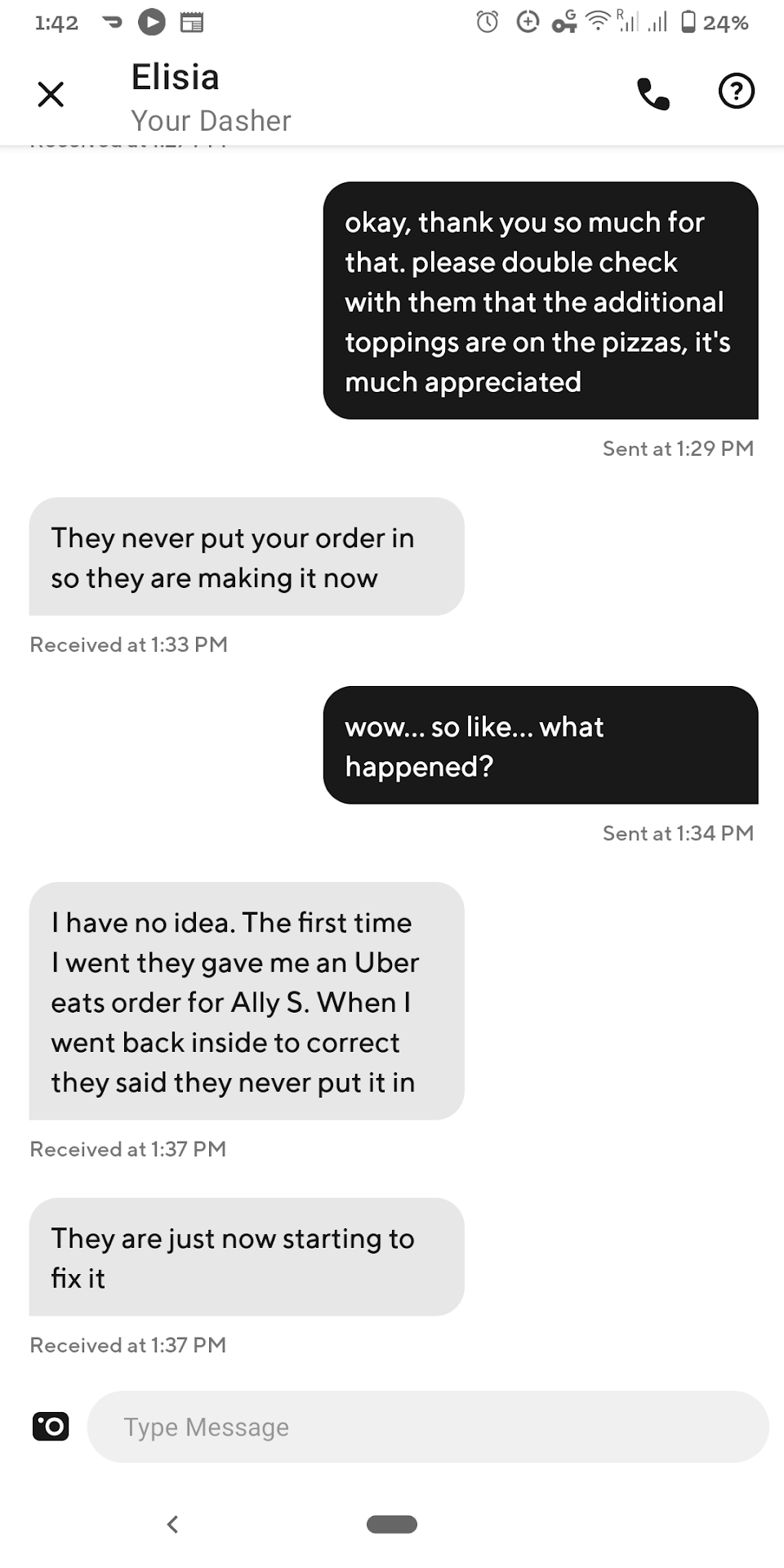Tap the Type Message field

(427, 1427)
